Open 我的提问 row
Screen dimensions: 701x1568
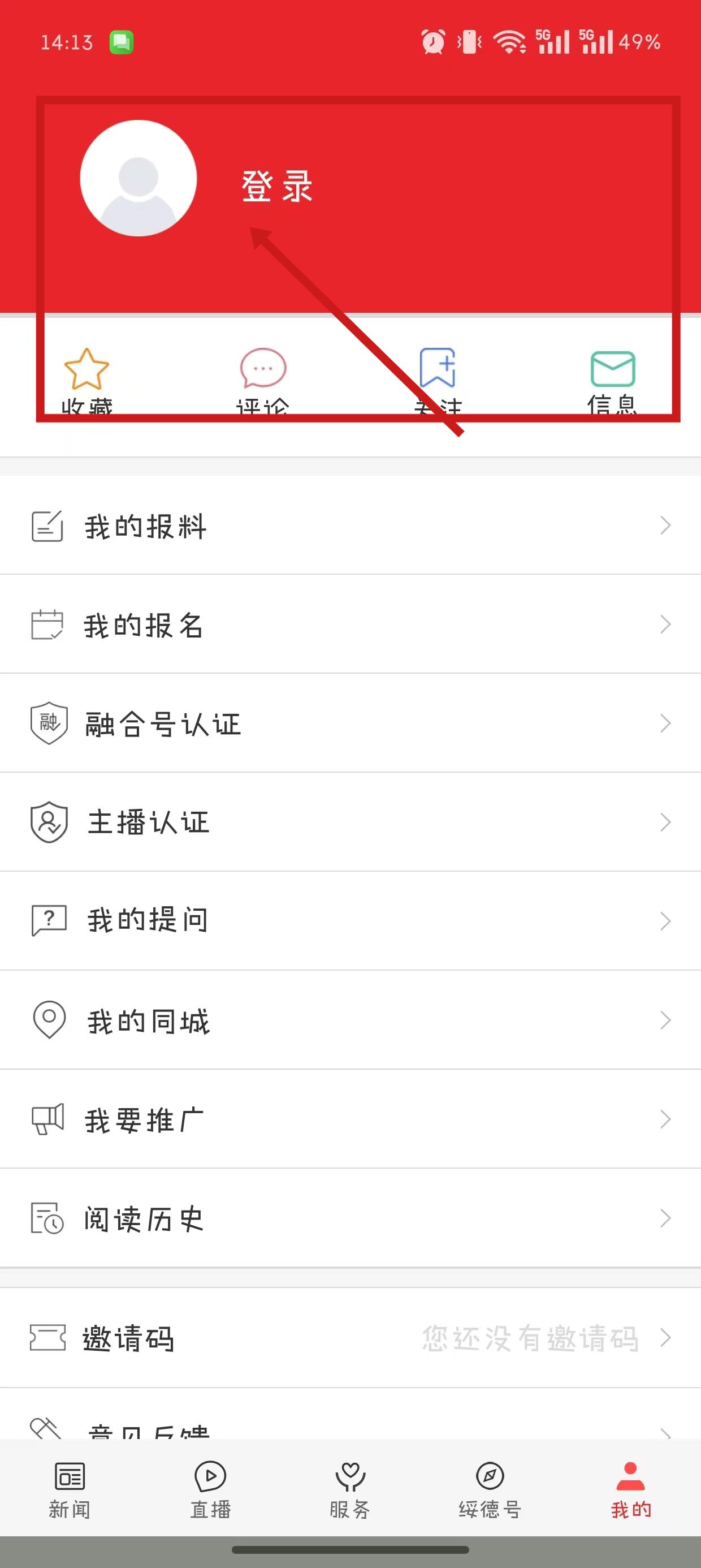tap(350, 921)
